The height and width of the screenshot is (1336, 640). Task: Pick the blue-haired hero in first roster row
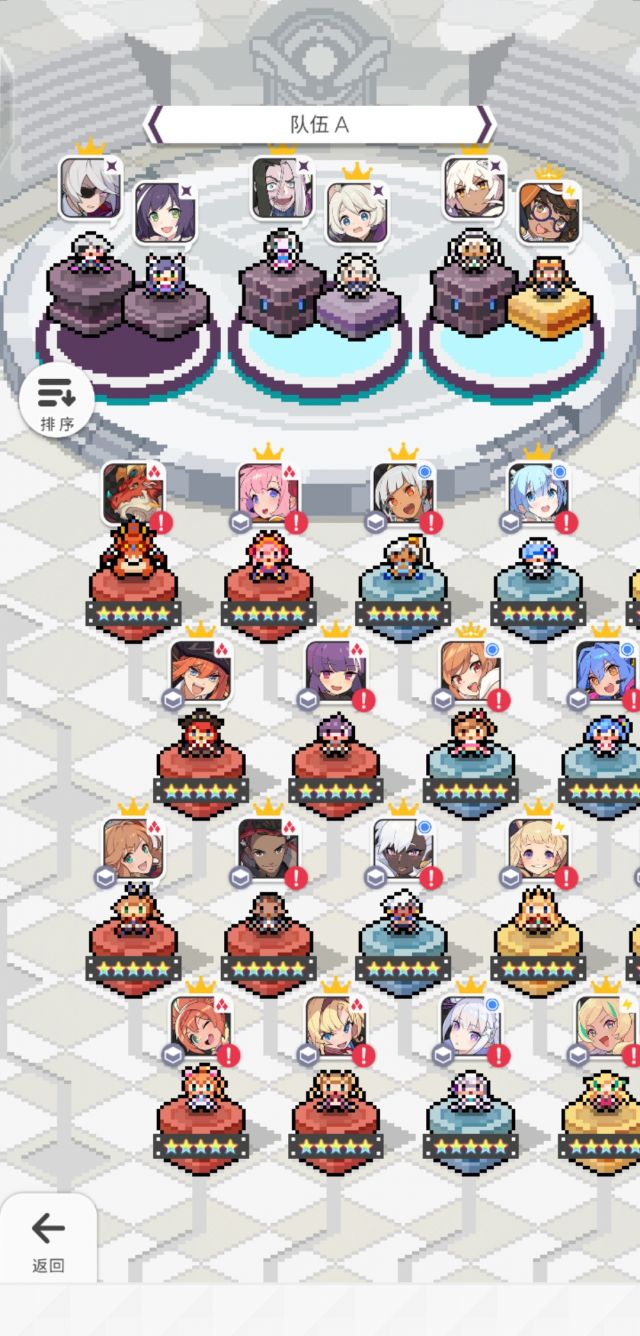click(537, 493)
